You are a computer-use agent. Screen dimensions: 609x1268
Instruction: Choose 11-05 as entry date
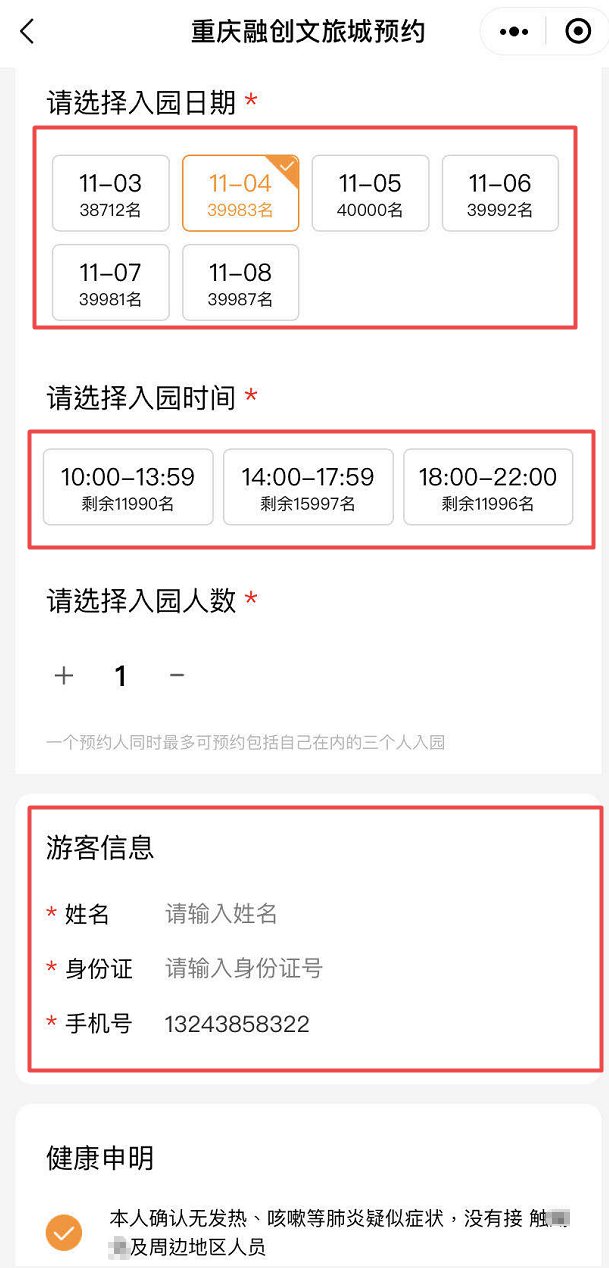(370, 193)
